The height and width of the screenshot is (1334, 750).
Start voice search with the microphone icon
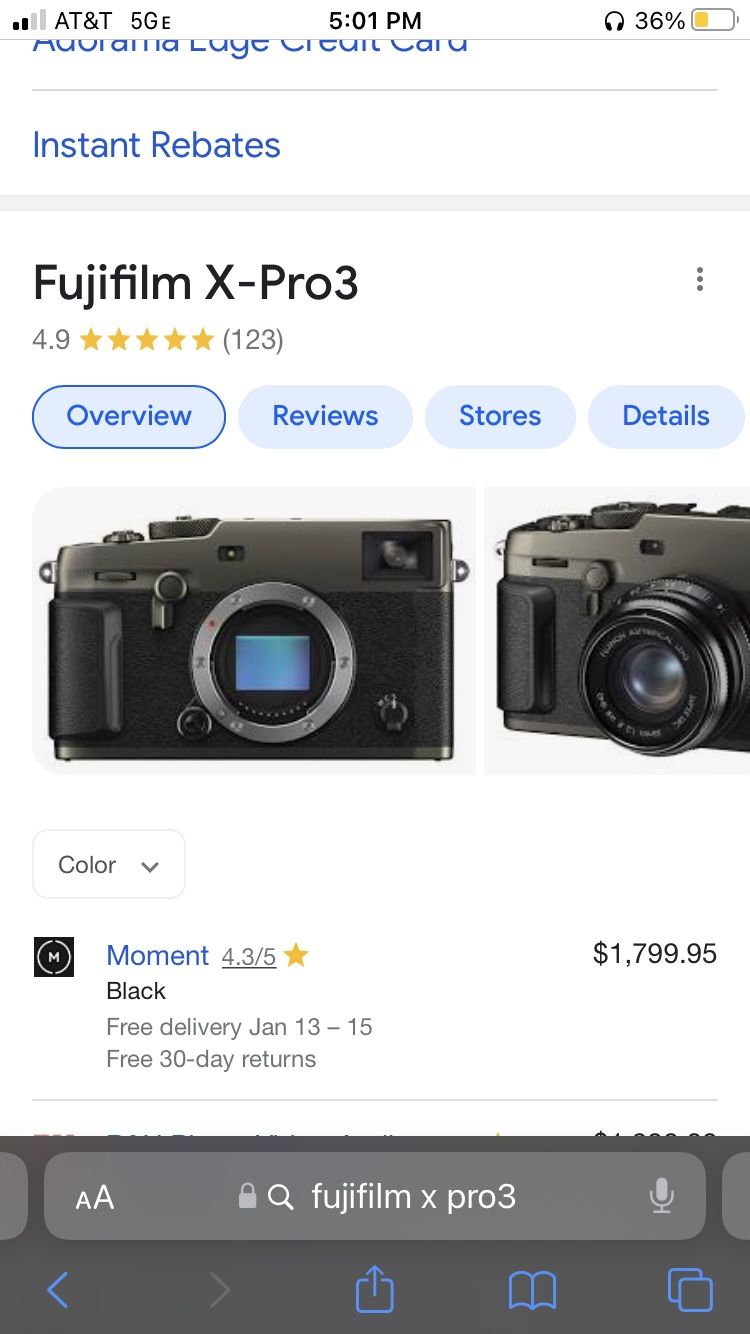tap(662, 1196)
